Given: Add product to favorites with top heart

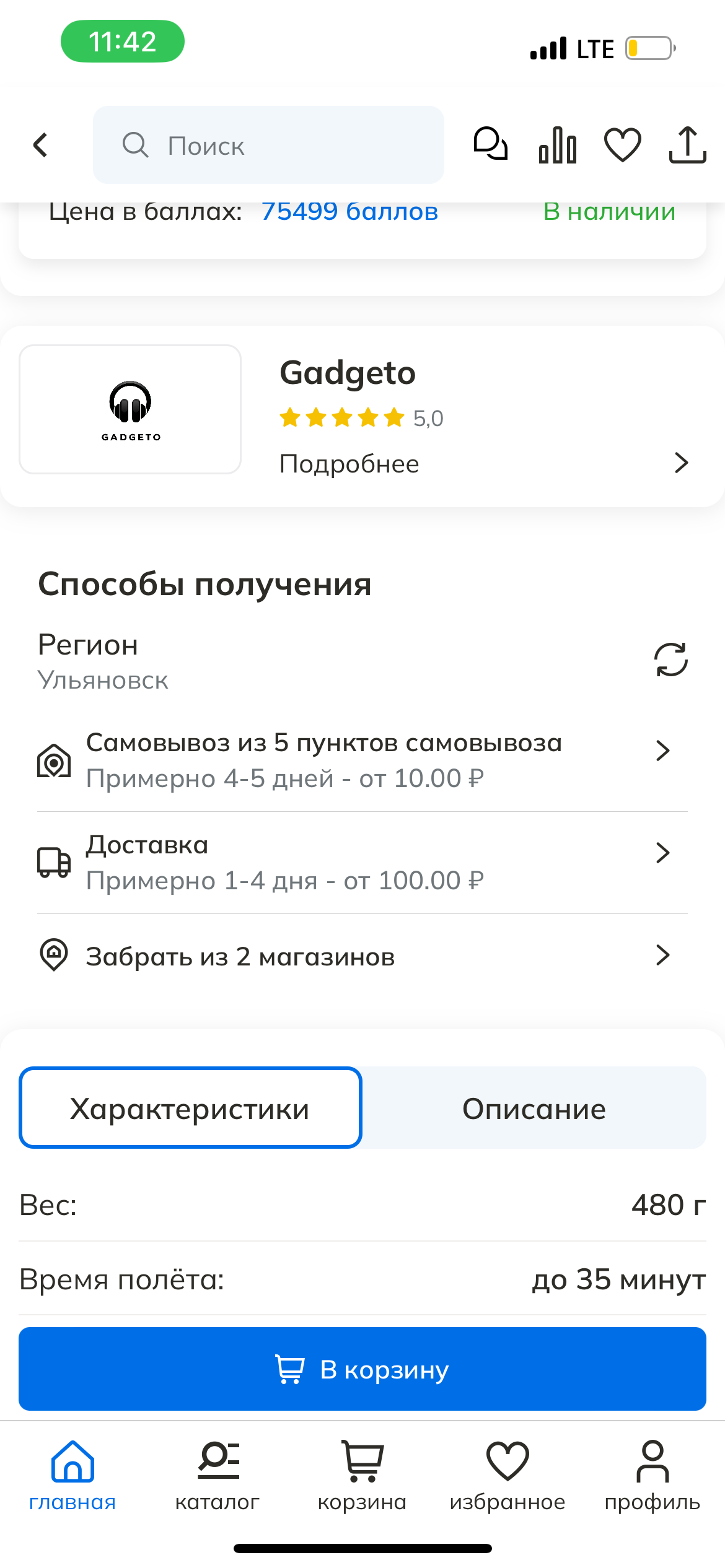Looking at the screenshot, I should [622, 145].
